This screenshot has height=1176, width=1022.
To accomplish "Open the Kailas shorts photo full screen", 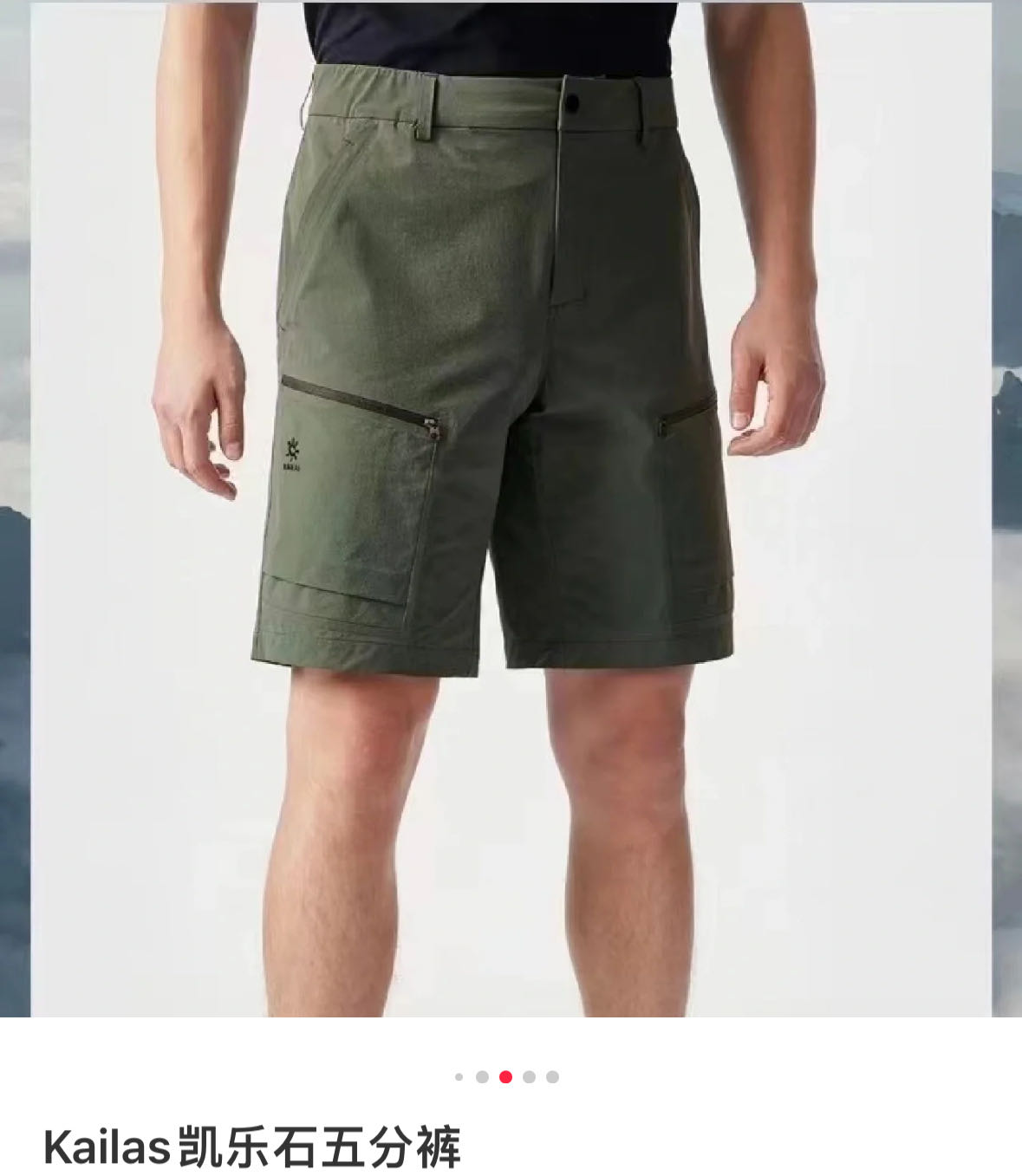I will click(x=511, y=508).
